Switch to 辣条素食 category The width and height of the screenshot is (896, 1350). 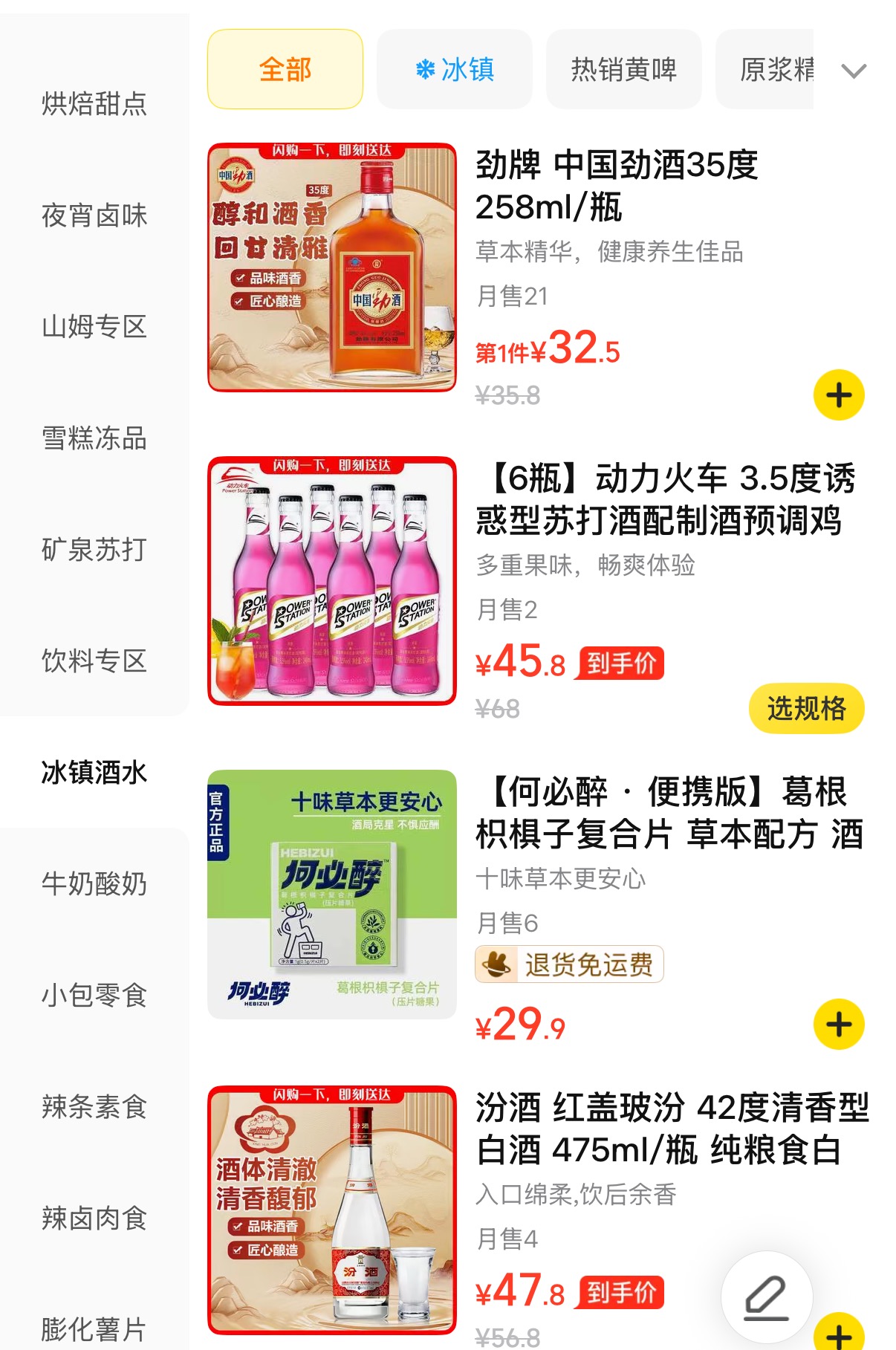pyautogui.click(x=94, y=1107)
